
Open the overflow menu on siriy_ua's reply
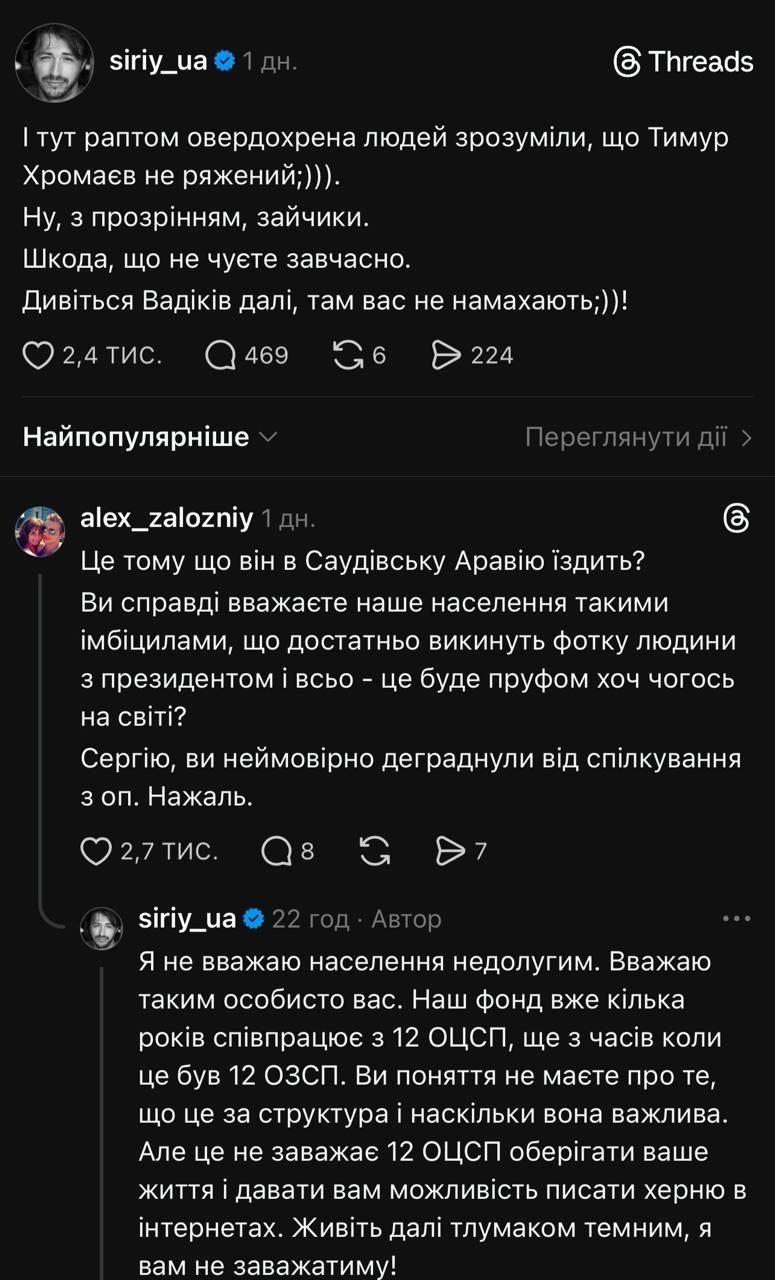tap(735, 918)
